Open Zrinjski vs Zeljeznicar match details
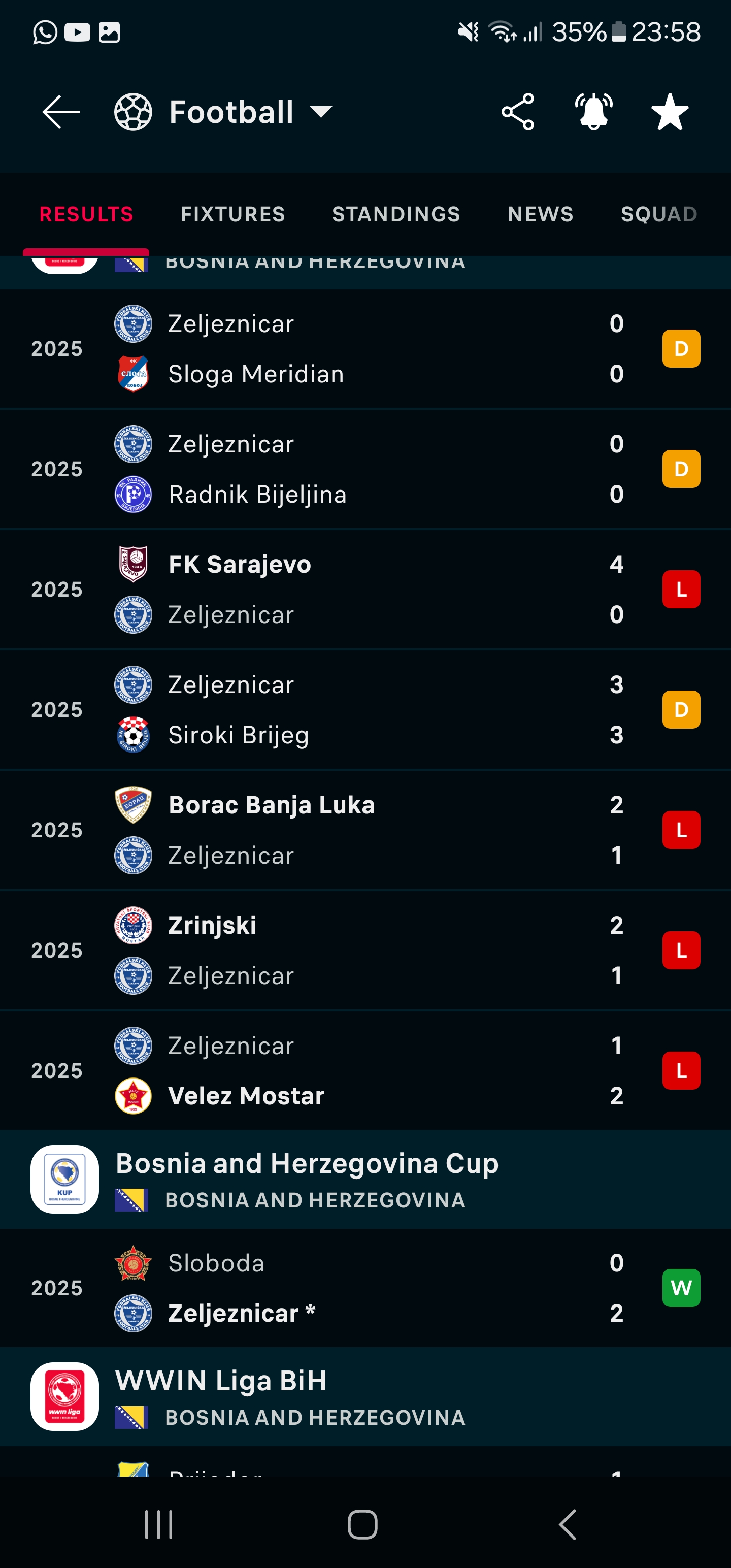Screen dimensions: 731x1568 coord(365,950)
